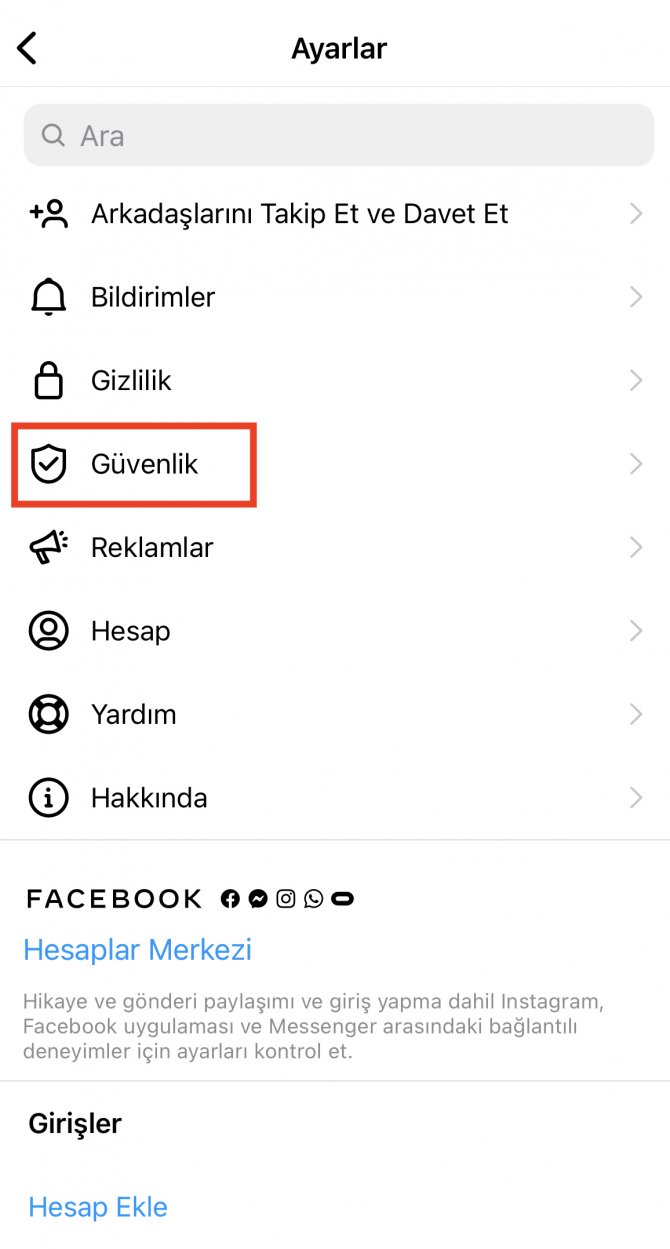The image size is (670, 1249).
Task: Tap the Ara search field
Action: point(338,135)
